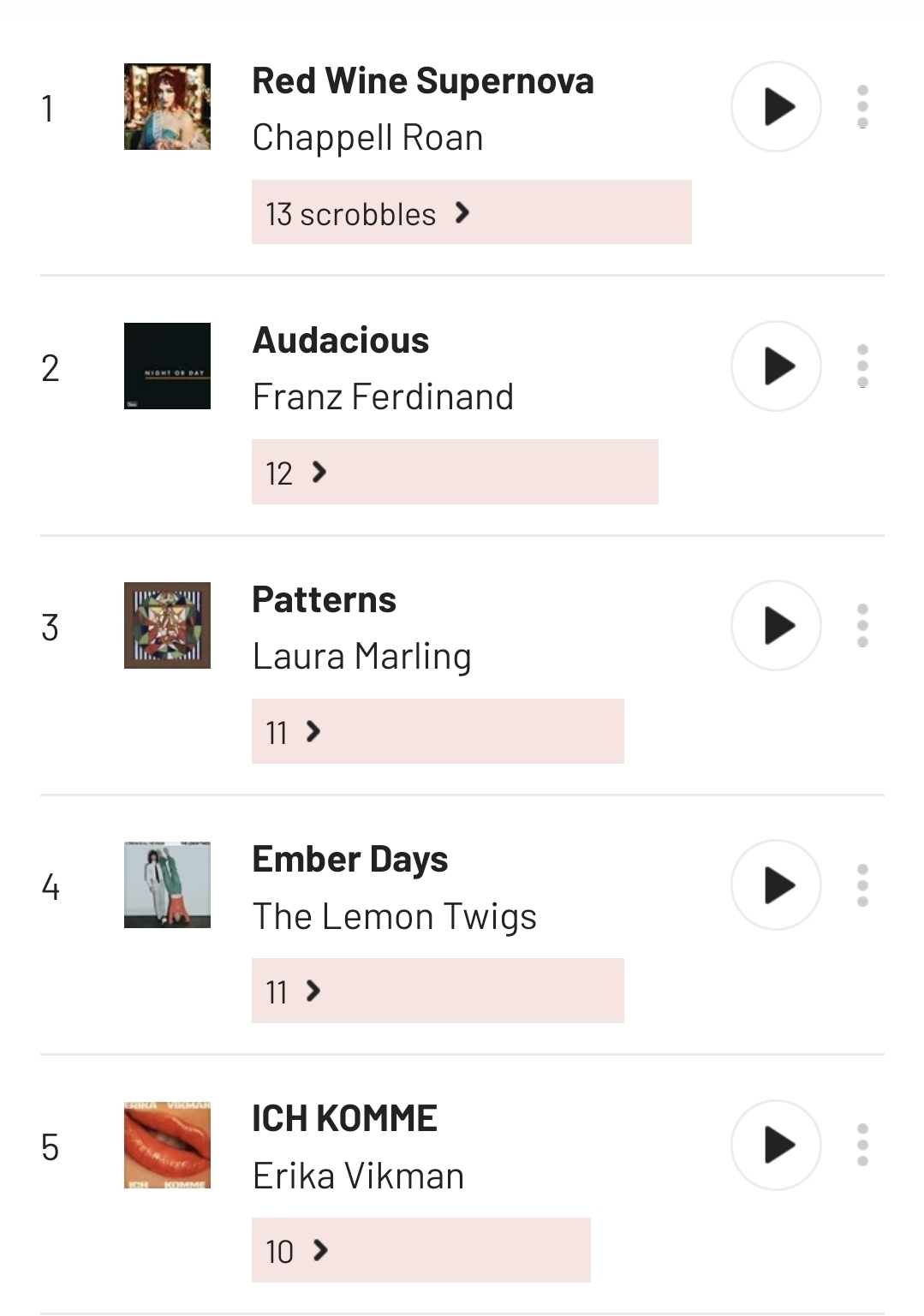Play Patterns by Laura Marling
924x1316 pixels.
776,626
